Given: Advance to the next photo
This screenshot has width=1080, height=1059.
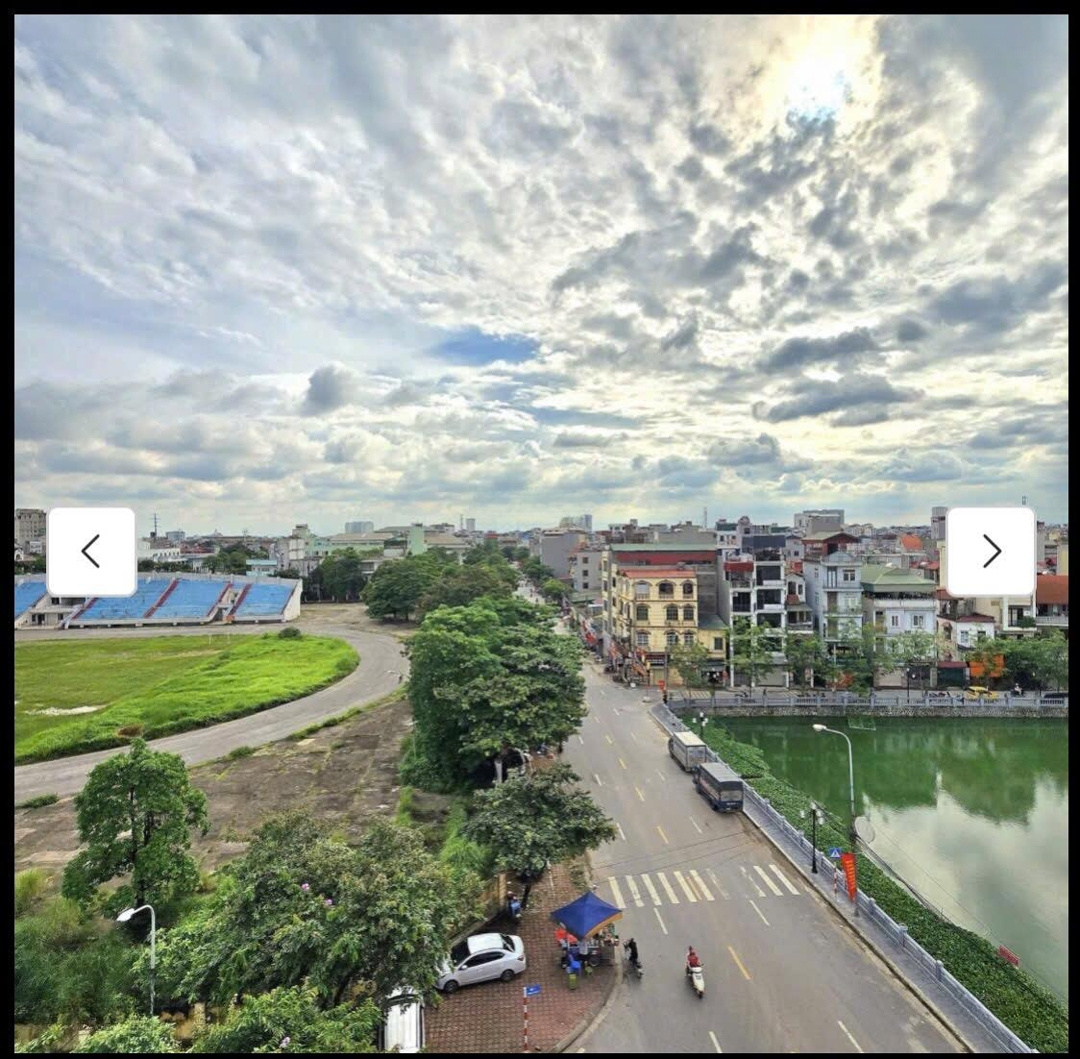Looking at the screenshot, I should [990, 551].
